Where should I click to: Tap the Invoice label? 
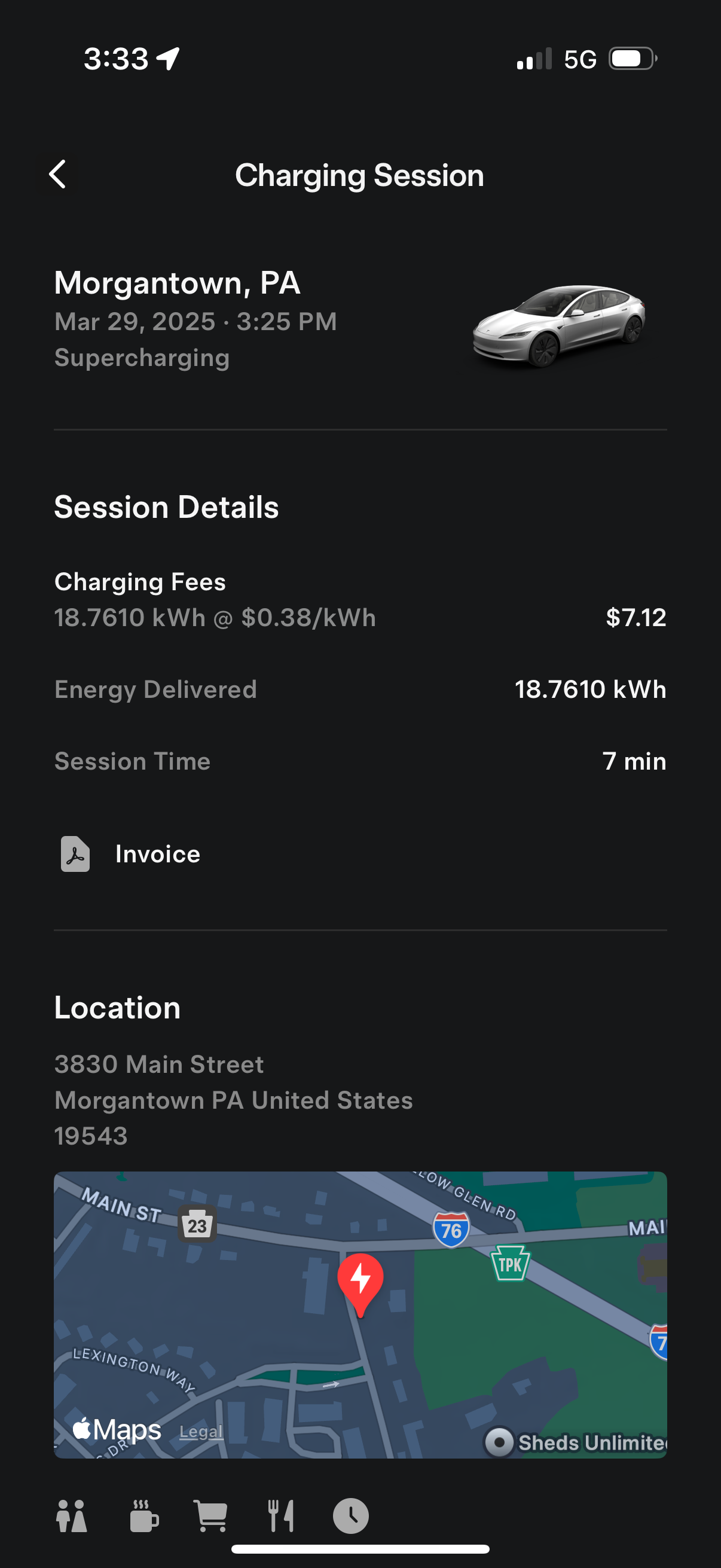(x=157, y=854)
